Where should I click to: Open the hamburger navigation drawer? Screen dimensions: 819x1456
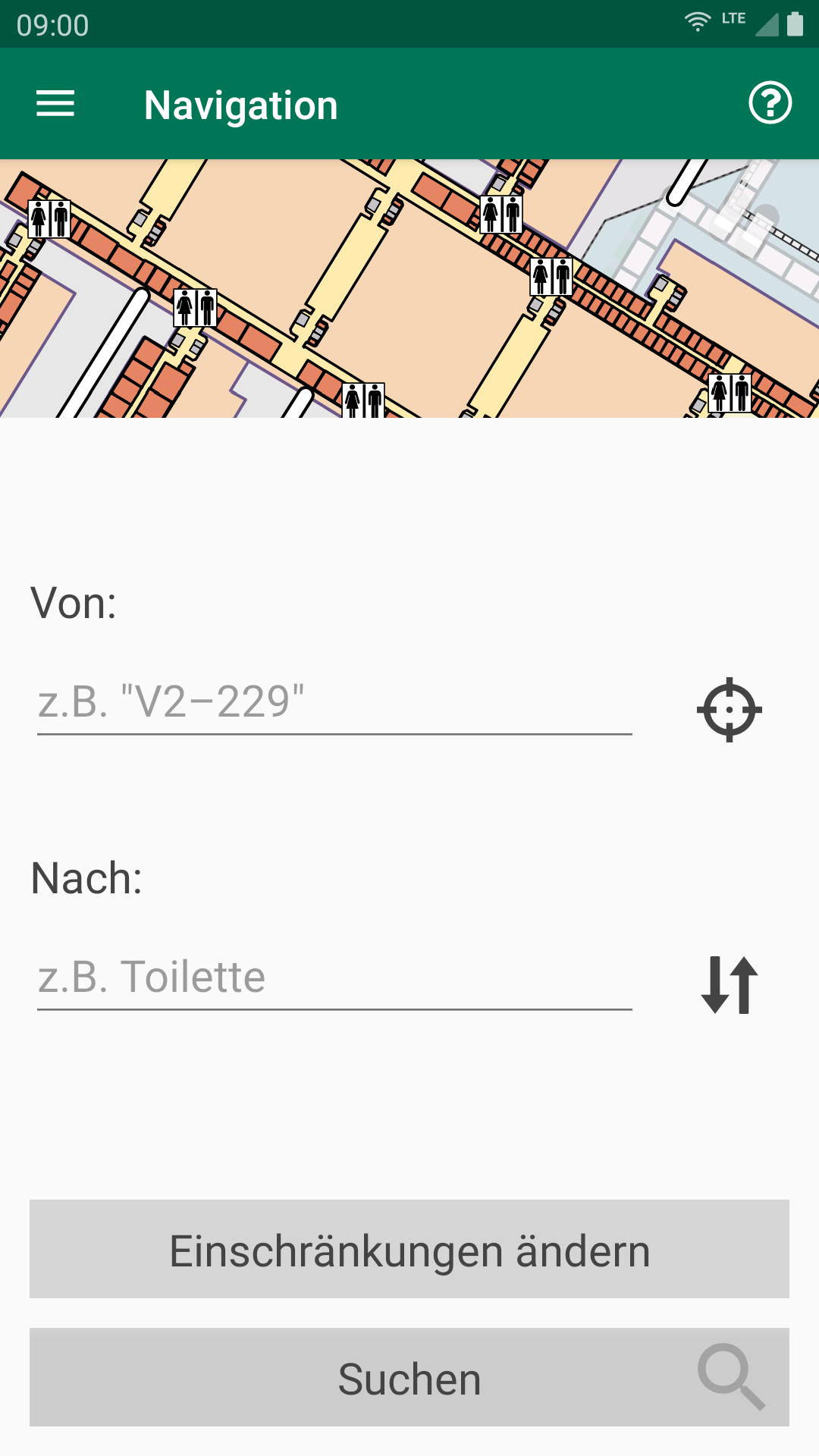55,104
